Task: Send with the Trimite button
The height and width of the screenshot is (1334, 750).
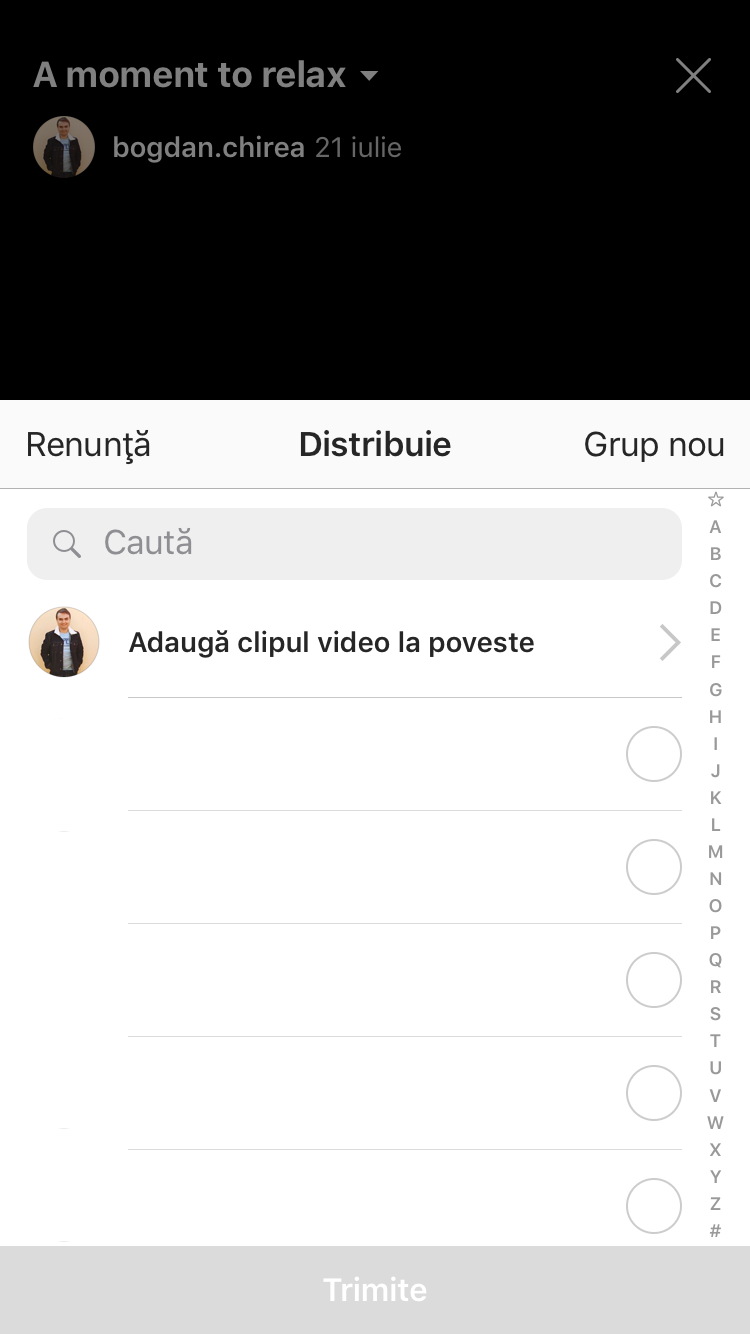Action: 375,1290
